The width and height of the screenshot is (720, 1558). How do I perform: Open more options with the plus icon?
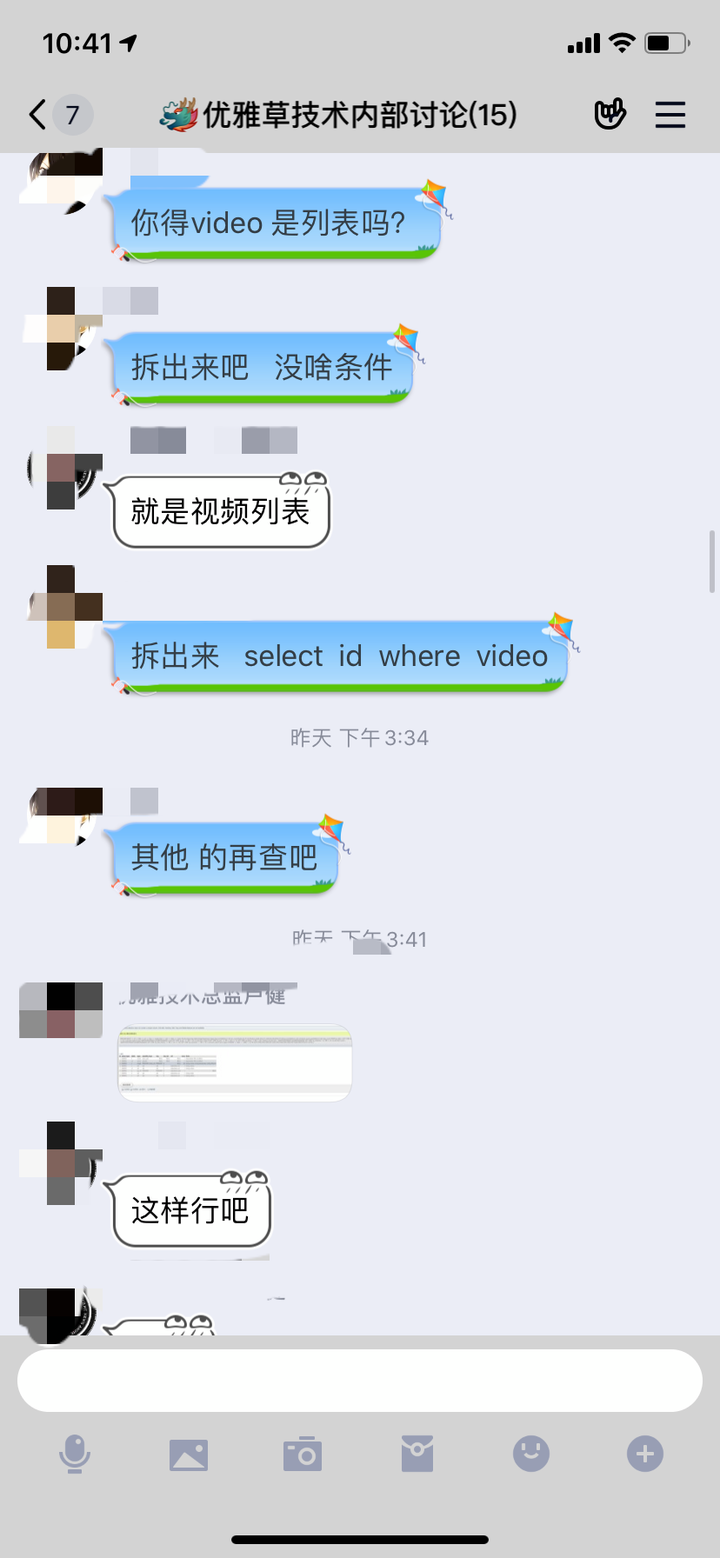[x=645, y=1454]
